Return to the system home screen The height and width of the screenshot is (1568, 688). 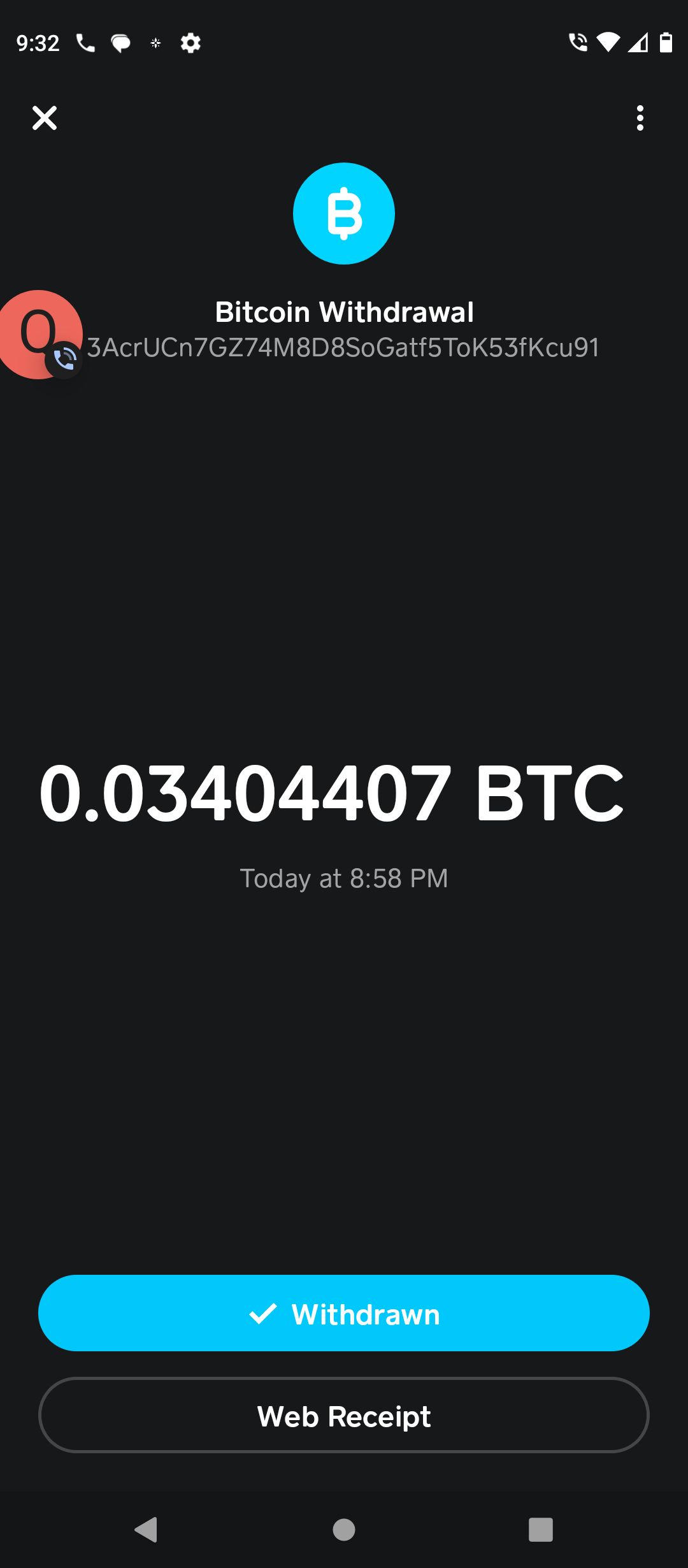pos(344,1529)
